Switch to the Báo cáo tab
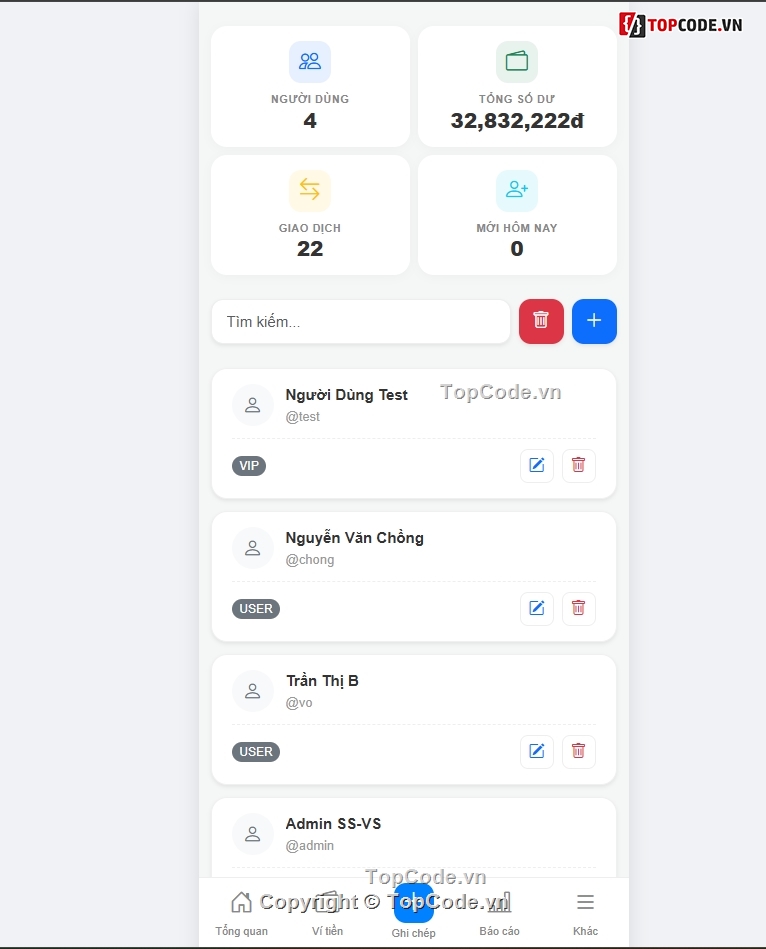 499,913
